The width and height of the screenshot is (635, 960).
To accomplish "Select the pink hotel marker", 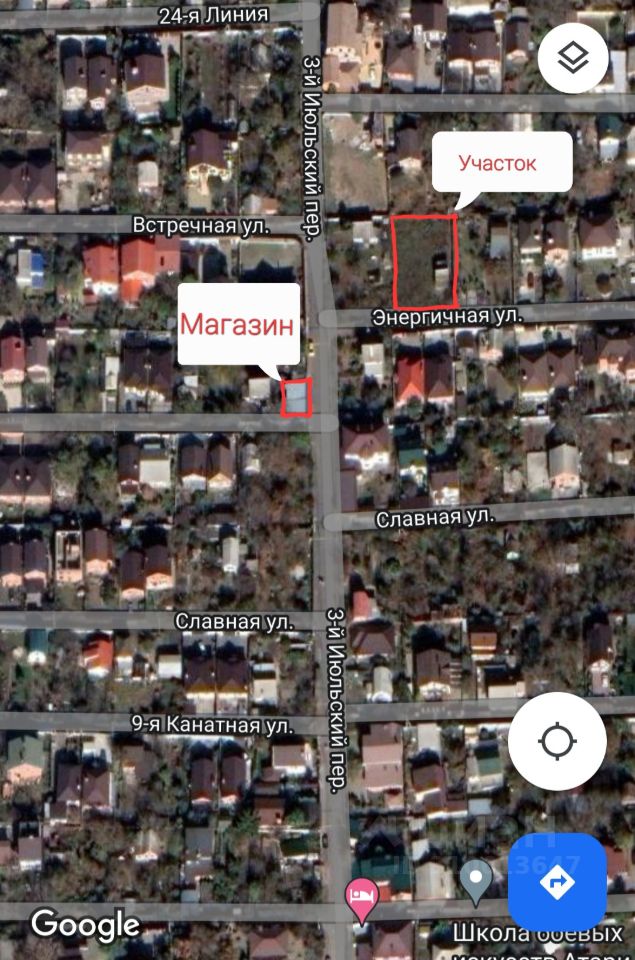I will [360, 898].
